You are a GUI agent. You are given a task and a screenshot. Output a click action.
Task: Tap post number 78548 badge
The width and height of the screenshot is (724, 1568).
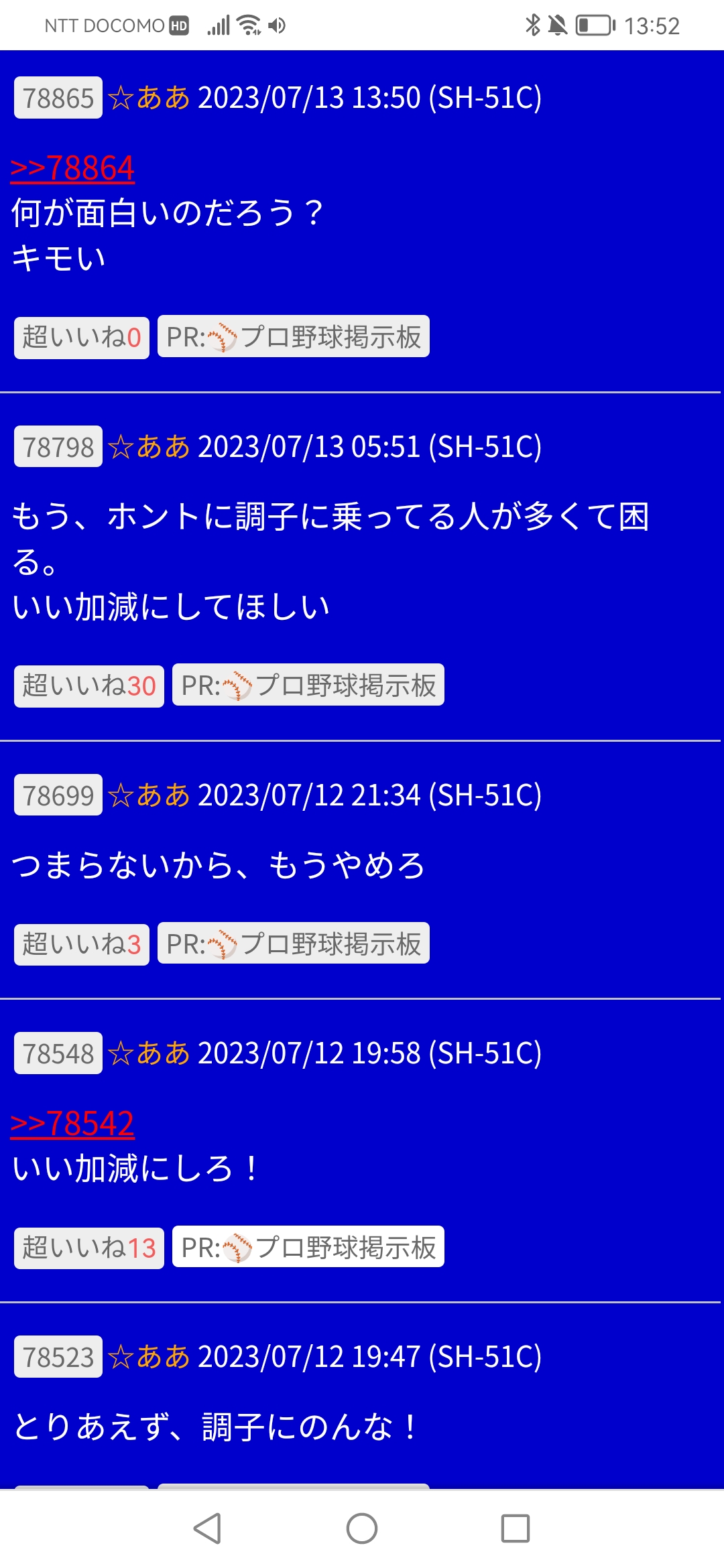(x=58, y=1053)
